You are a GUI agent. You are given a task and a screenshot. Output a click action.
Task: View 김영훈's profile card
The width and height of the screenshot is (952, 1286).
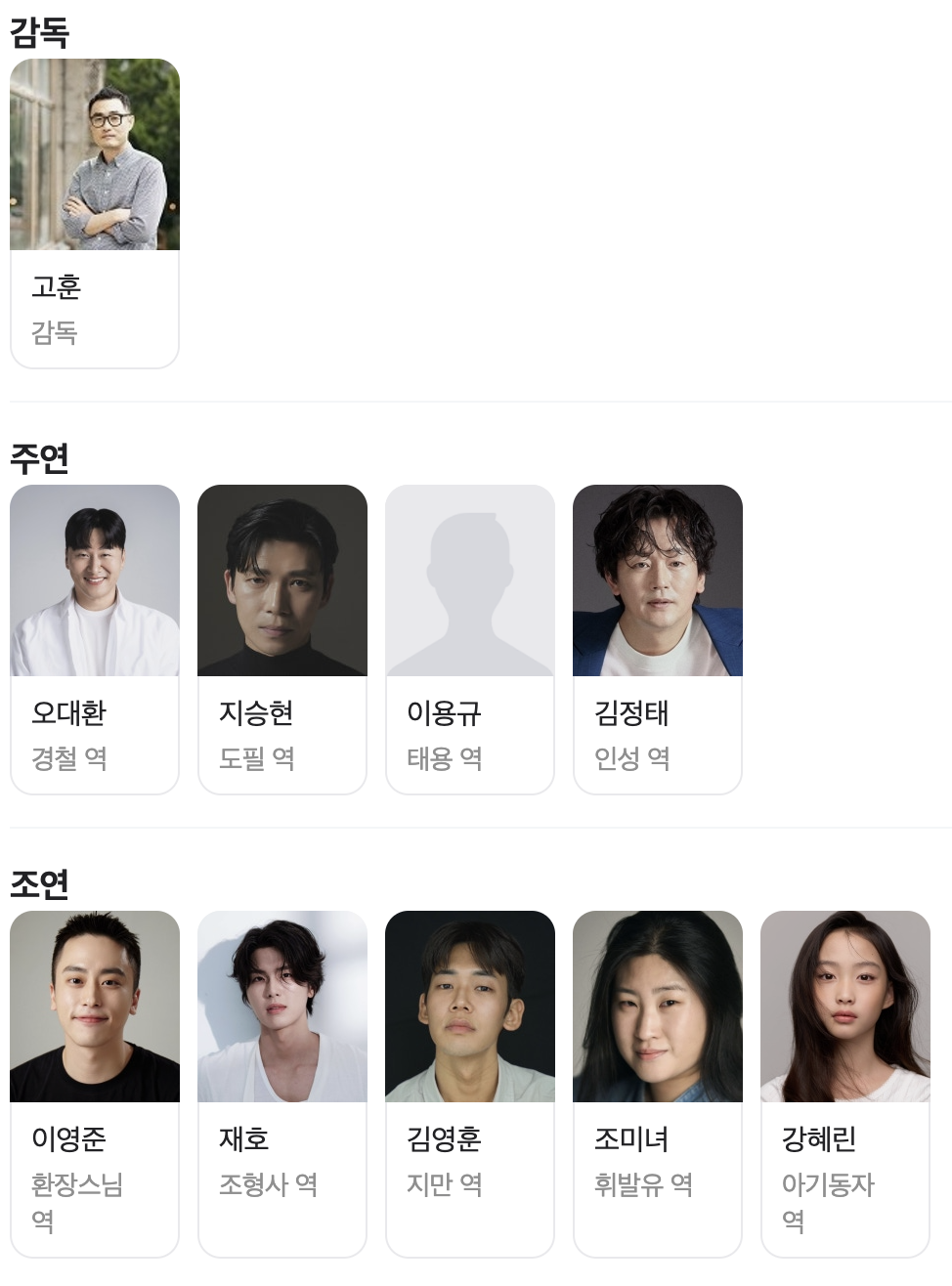pyautogui.click(x=469, y=1083)
